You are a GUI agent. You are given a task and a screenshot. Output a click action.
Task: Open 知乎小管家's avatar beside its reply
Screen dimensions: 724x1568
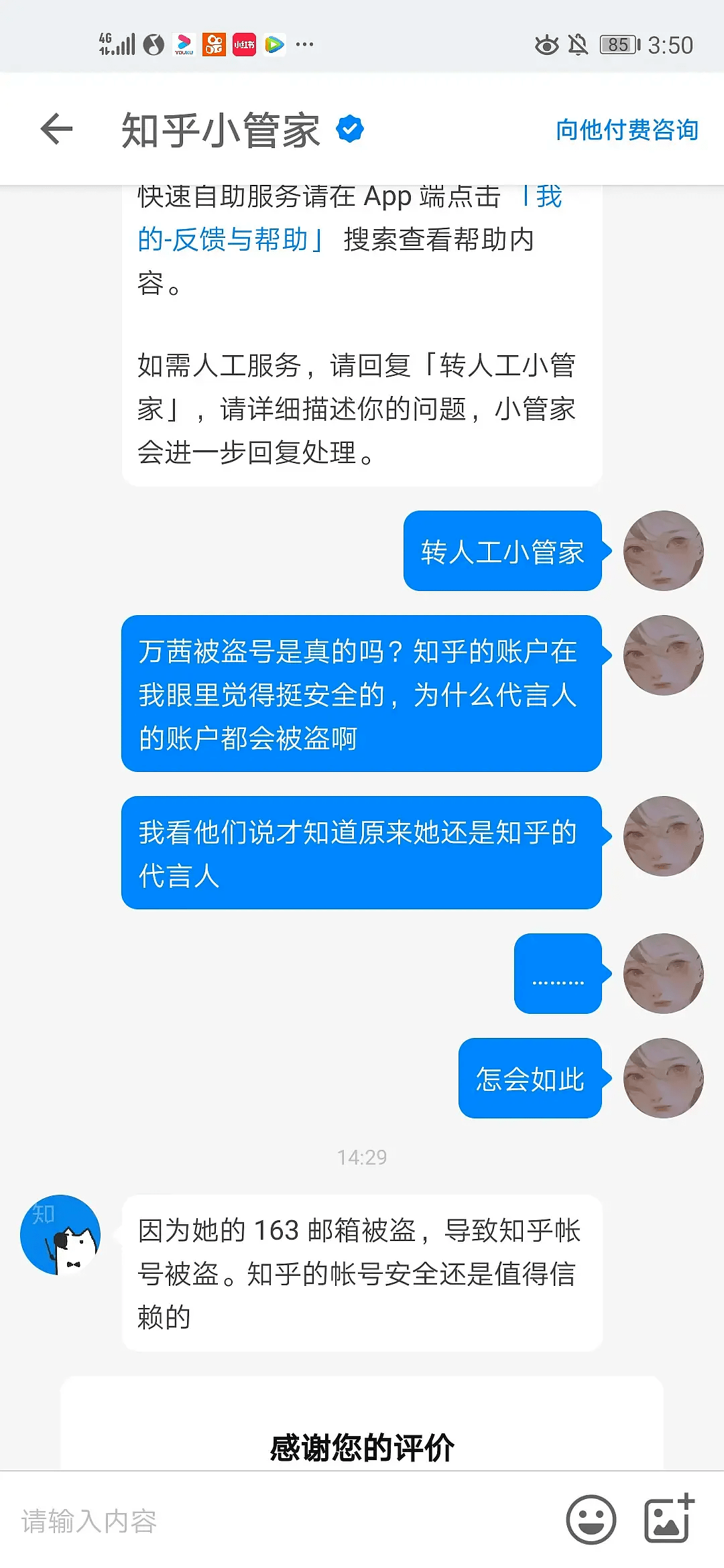[x=60, y=1234]
